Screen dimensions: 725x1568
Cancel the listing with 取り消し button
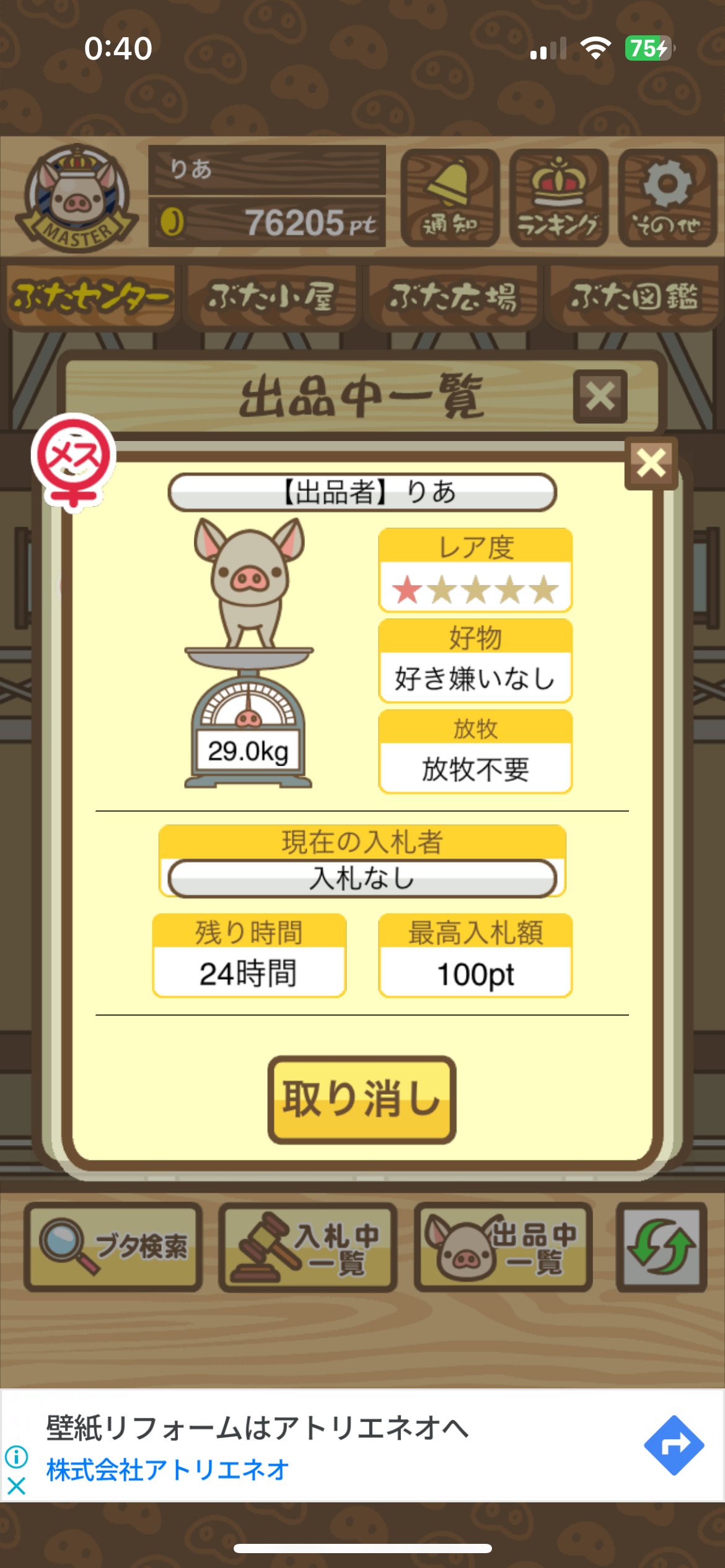coord(362,1099)
